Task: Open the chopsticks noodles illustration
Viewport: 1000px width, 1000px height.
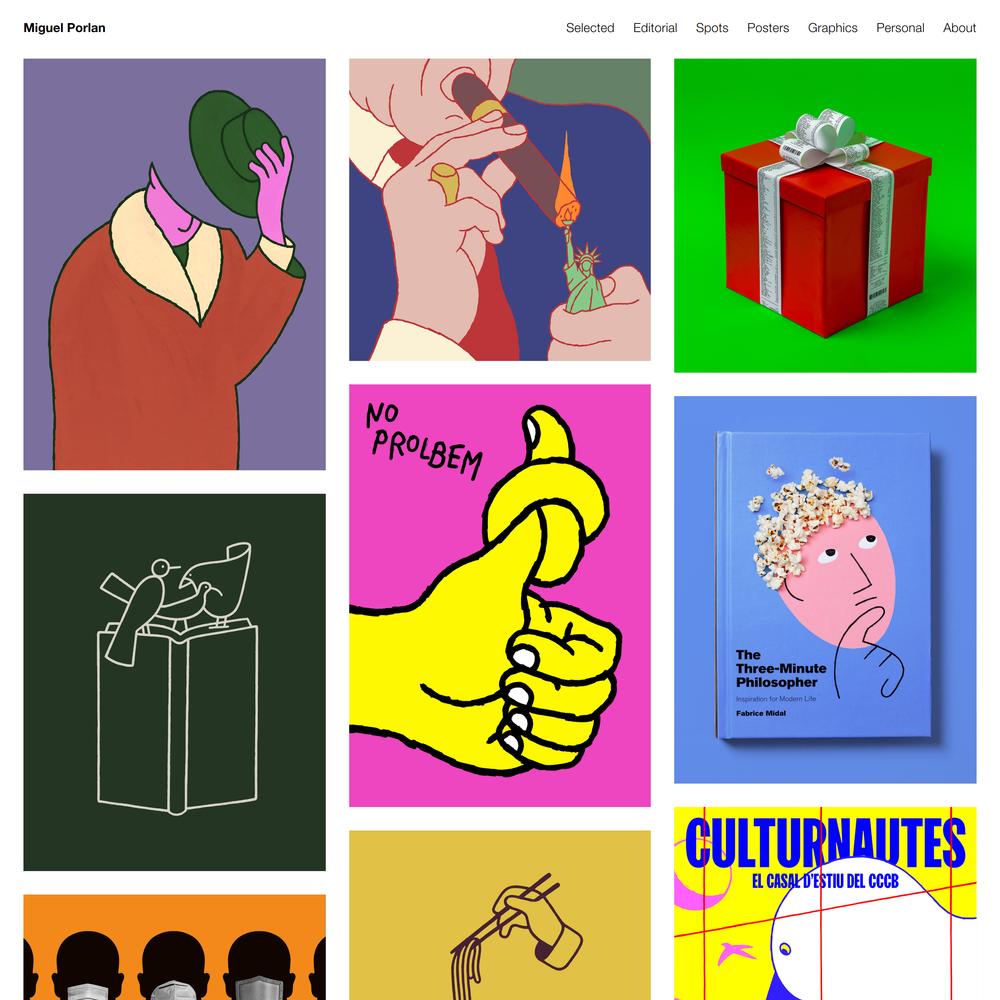Action: pos(499,914)
